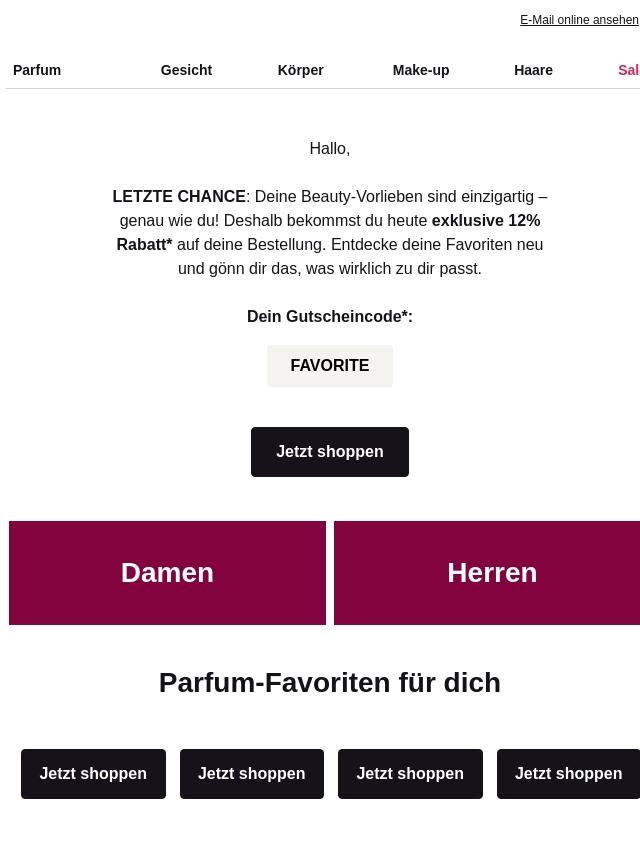Select the Körper category
The width and height of the screenshot is (640, 854).
[x=300, y=70]
